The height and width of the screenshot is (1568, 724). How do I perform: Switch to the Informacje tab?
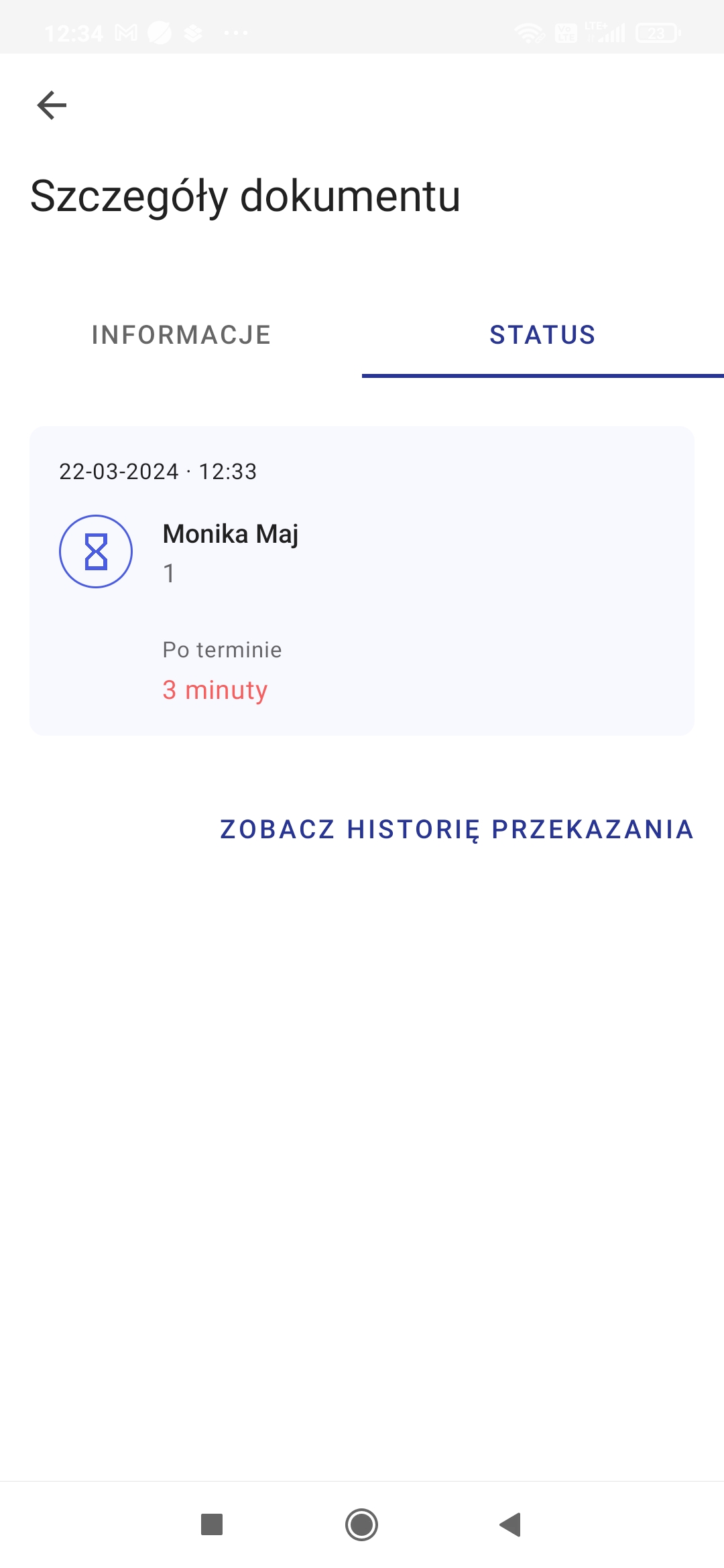(x=181, y=335)
